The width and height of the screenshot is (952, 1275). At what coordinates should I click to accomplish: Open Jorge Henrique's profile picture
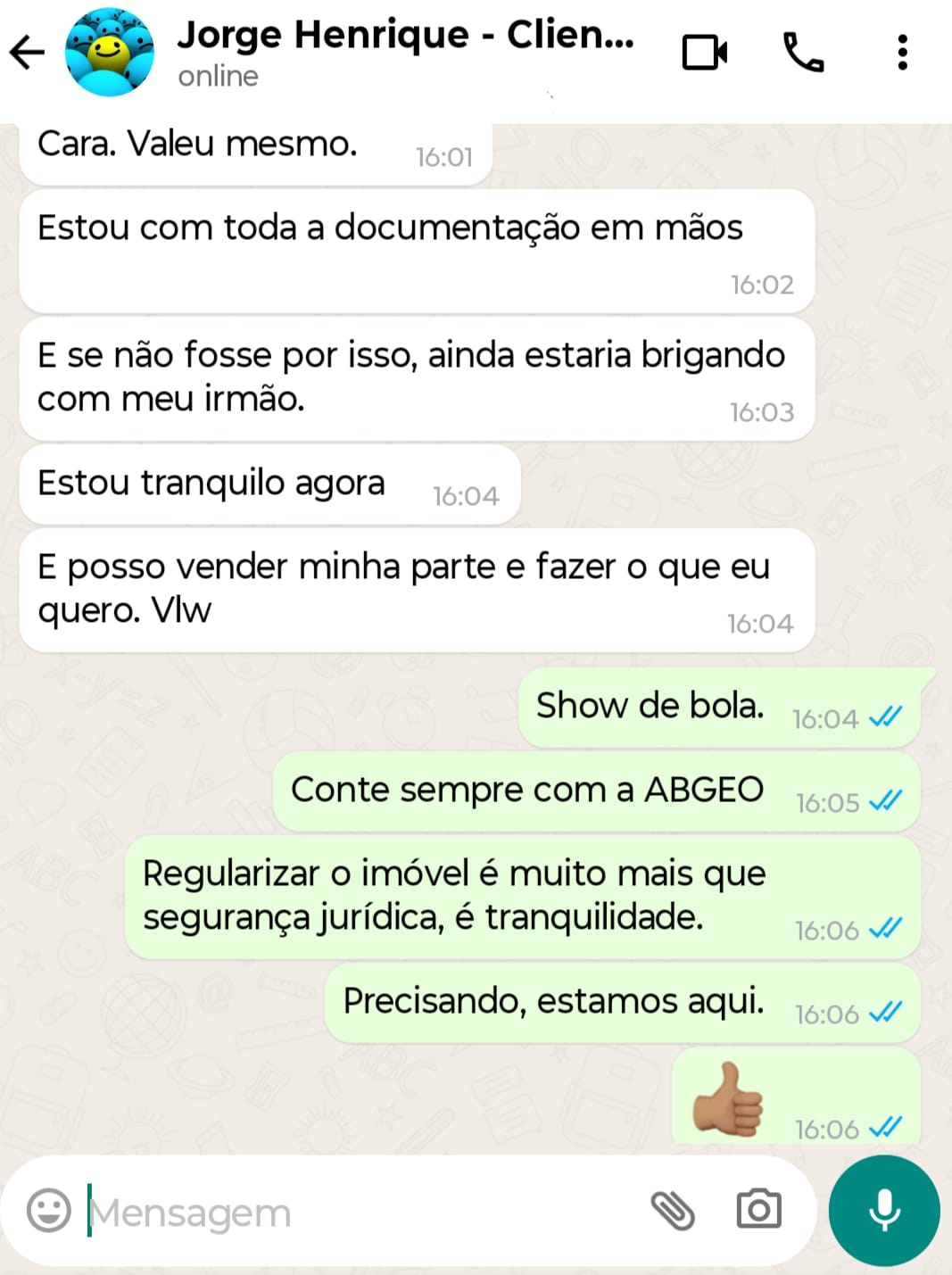tap(109, 53)
